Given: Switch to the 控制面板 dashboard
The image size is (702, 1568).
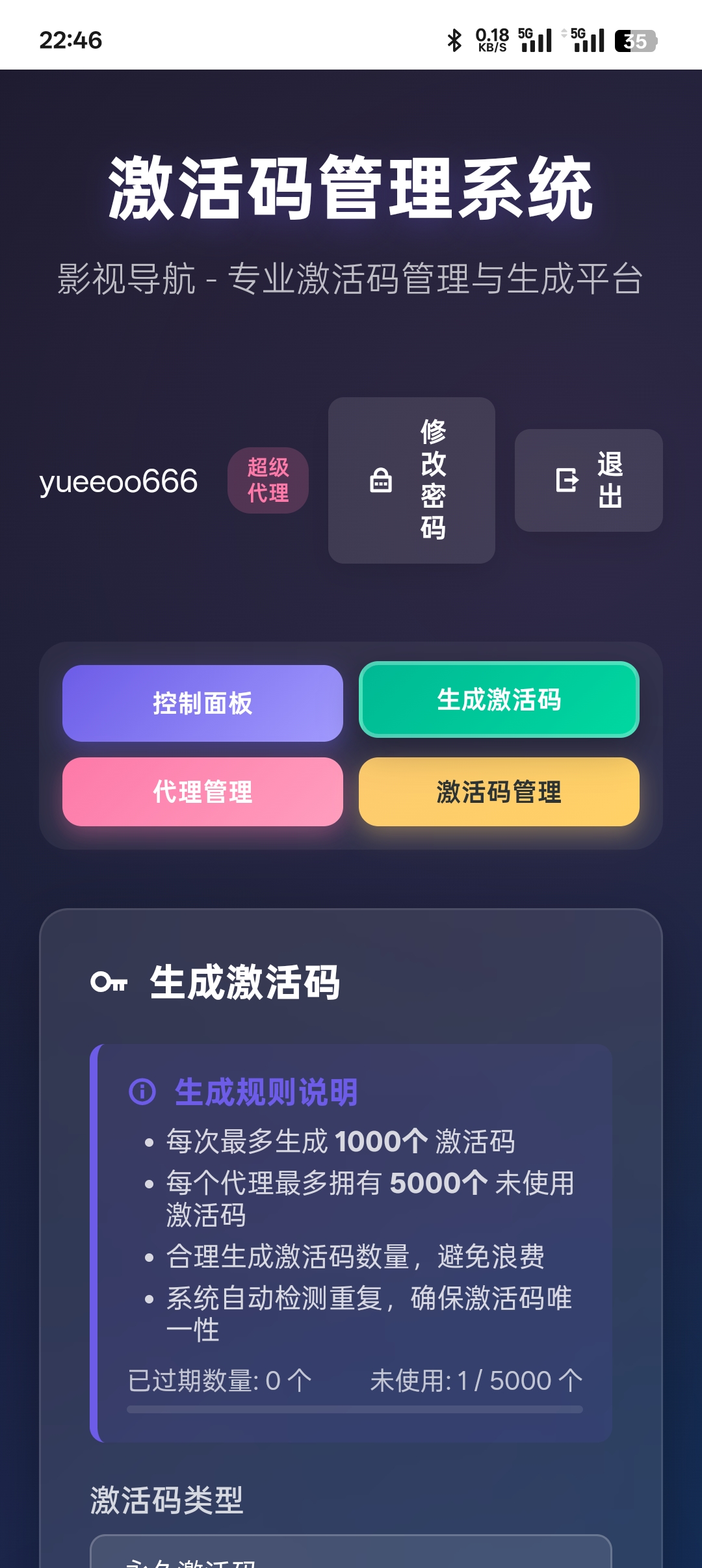Looking at the screenshot, I should point(202,703).
